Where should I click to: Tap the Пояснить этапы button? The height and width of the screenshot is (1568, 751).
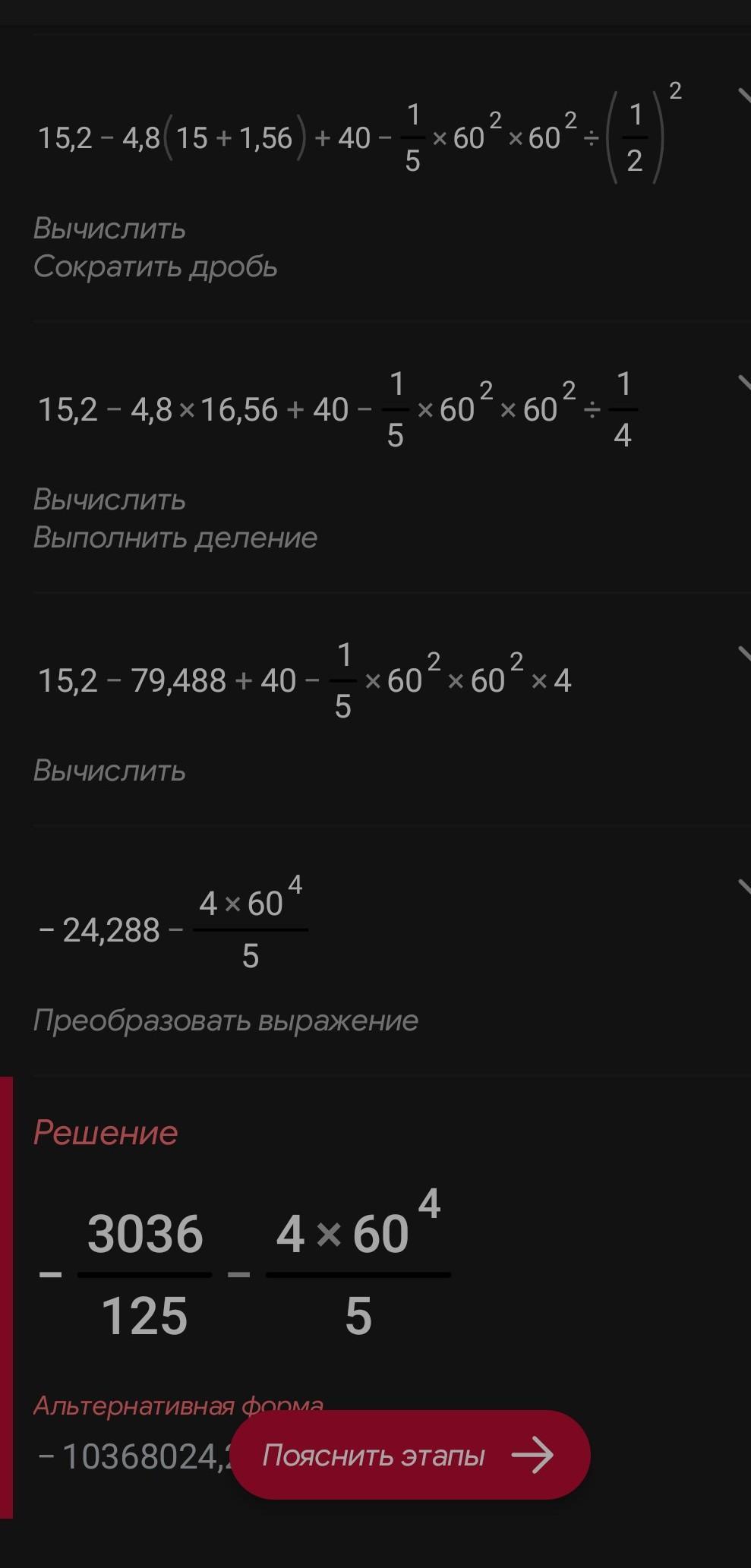click(x=410, y=1455)
